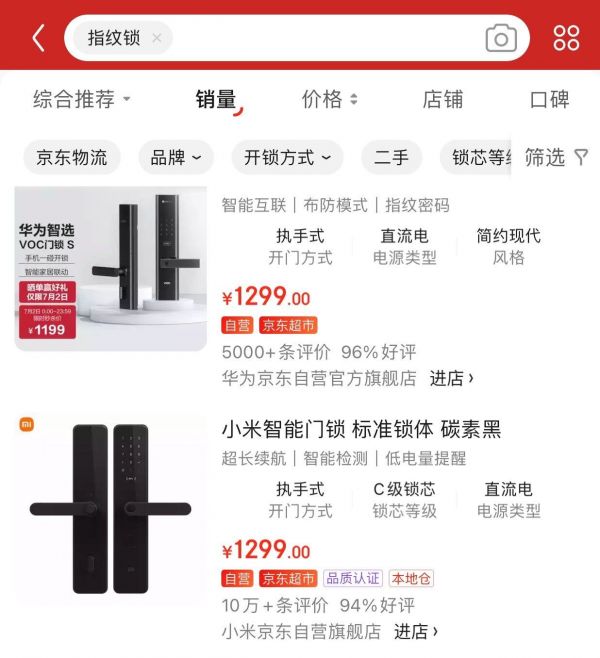Expand the 品牌 filter dropdown
This screenshot has height=658, width=600.
click(x=175, y=157)
